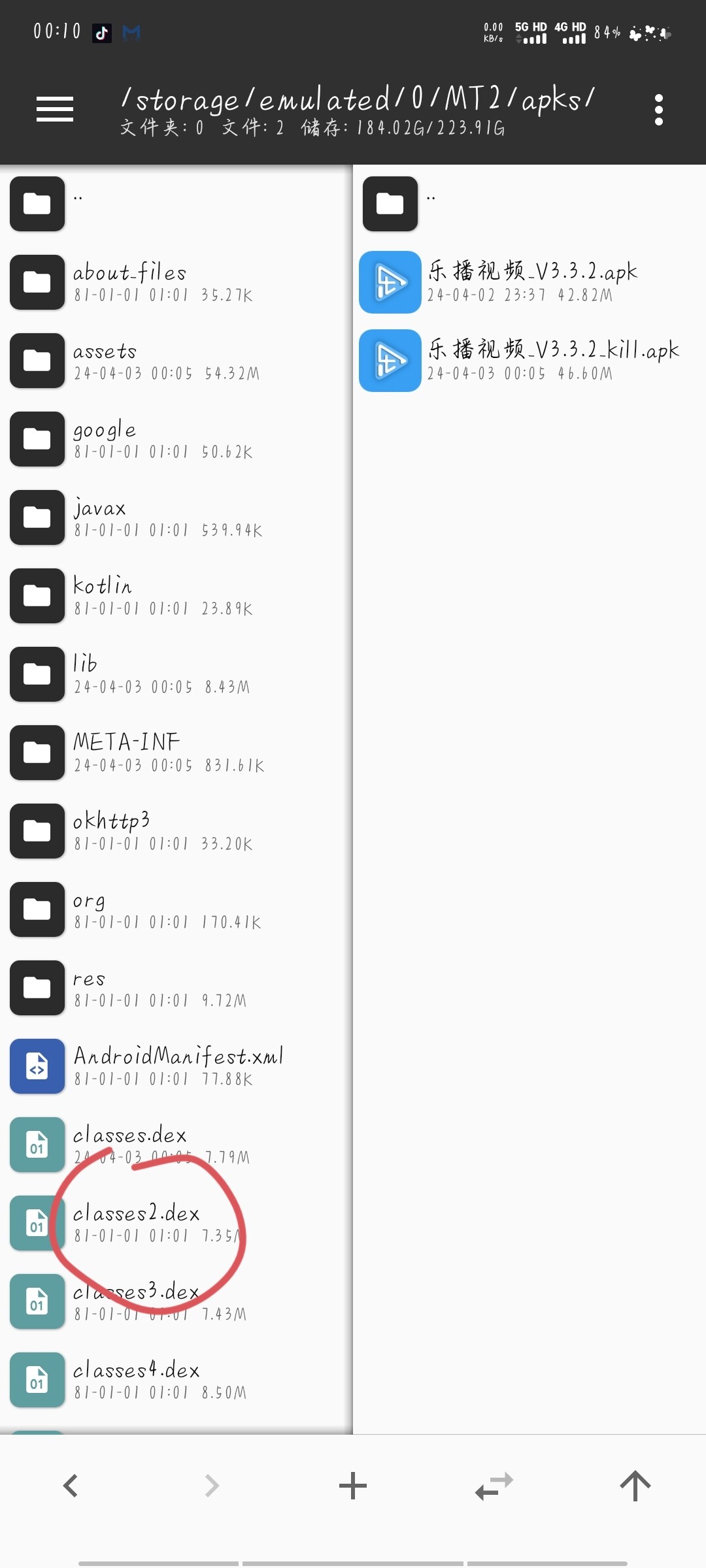The image size is (706, 1568).
Task: Open the classes4.dex file
Action: [x=176, y=1380]
